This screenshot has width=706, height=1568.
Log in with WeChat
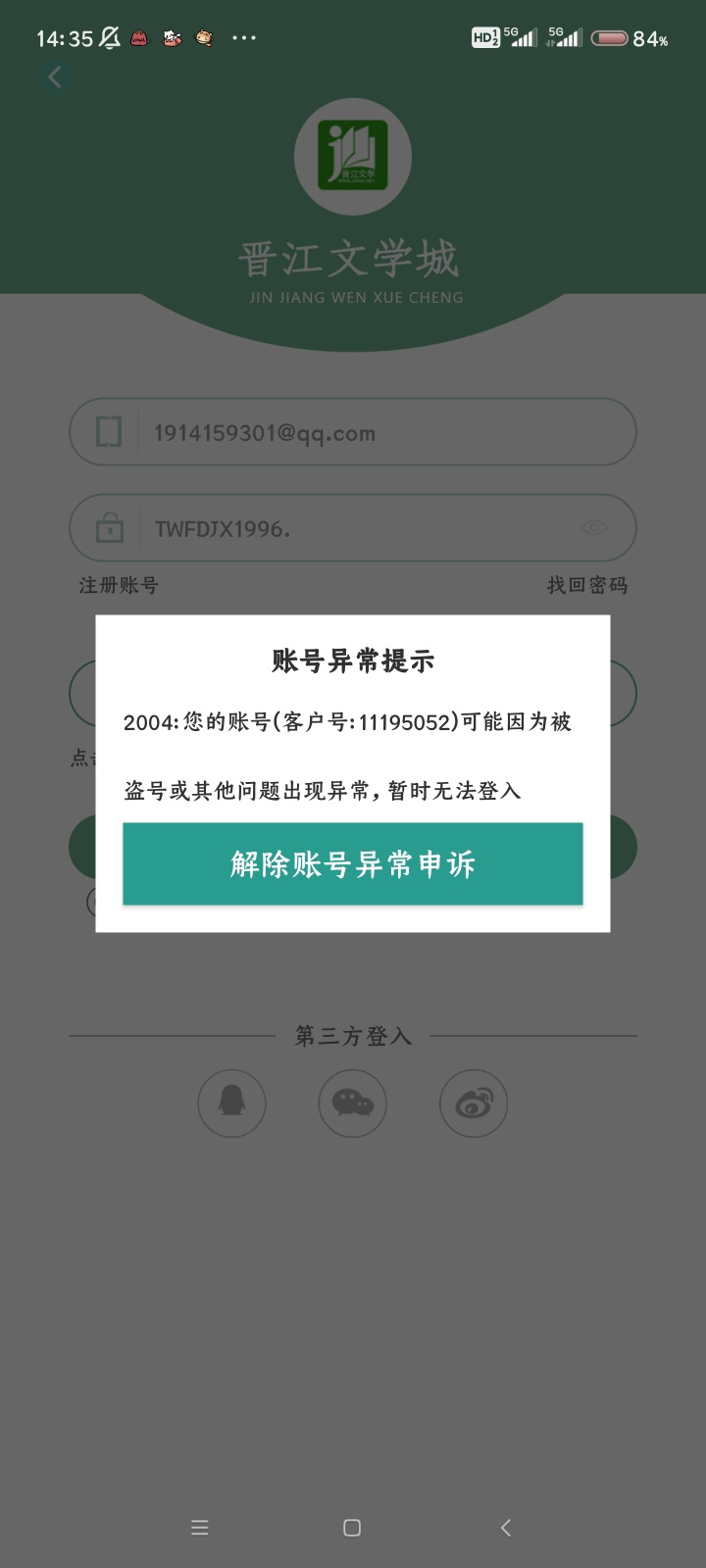pyautogui.click(x=353, y=1103)
